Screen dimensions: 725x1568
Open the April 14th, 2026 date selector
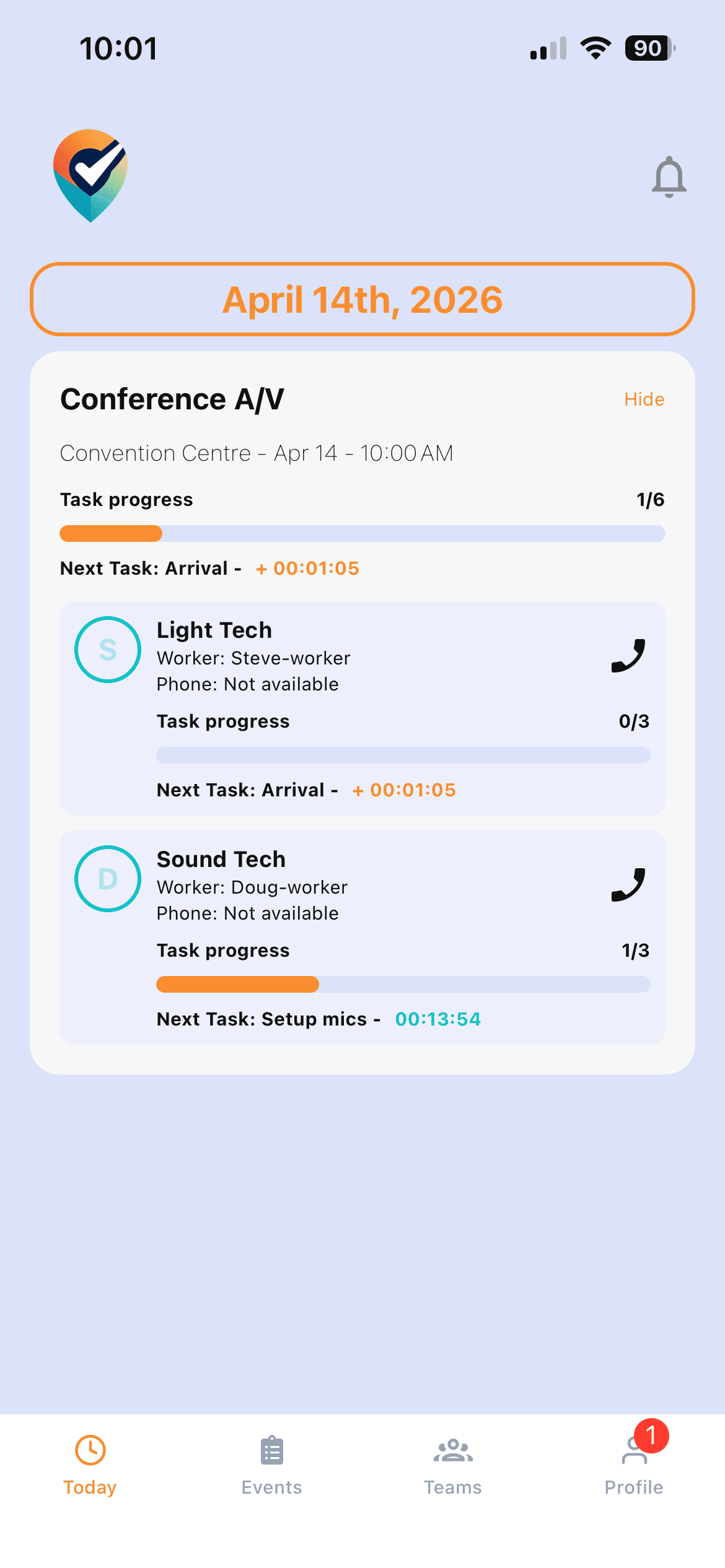coord(362,300)
